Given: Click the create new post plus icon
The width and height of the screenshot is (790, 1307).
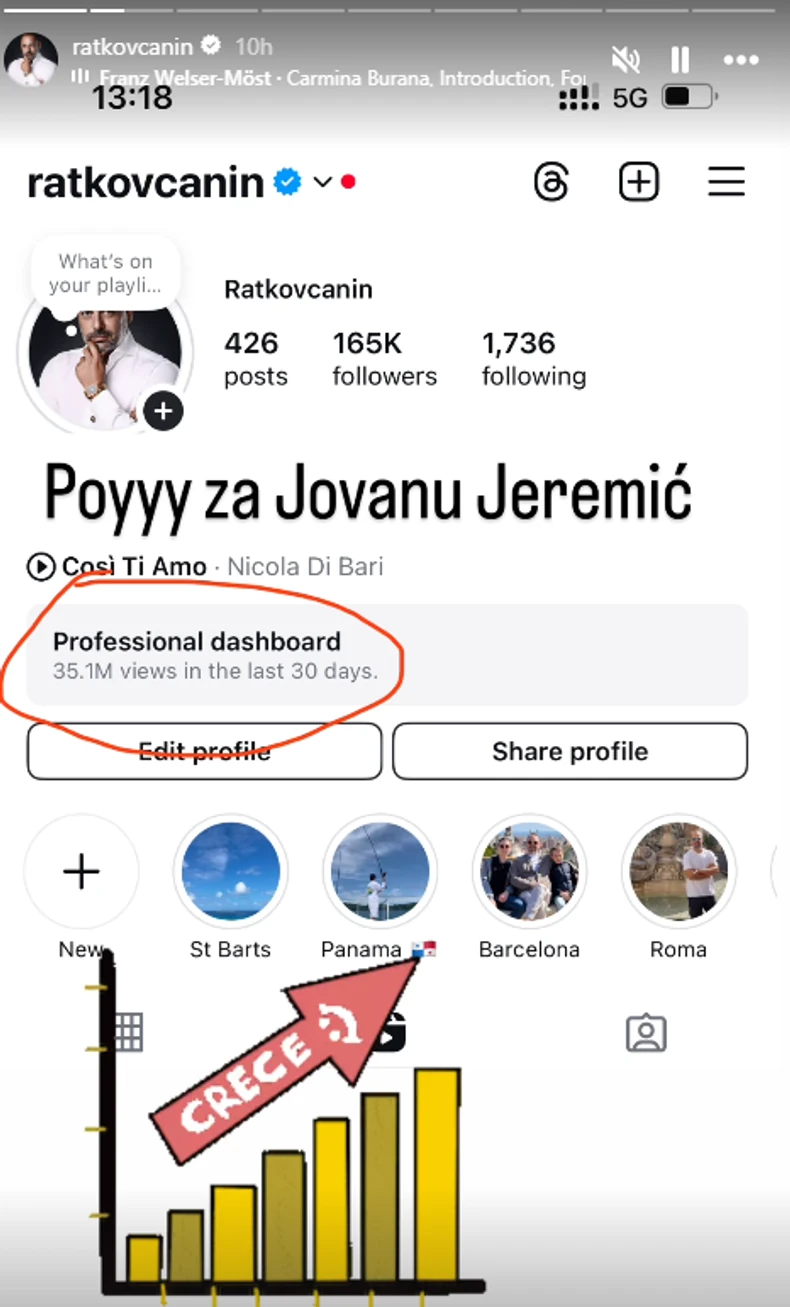Looking at the screenshot, I should tap(638, 182).
